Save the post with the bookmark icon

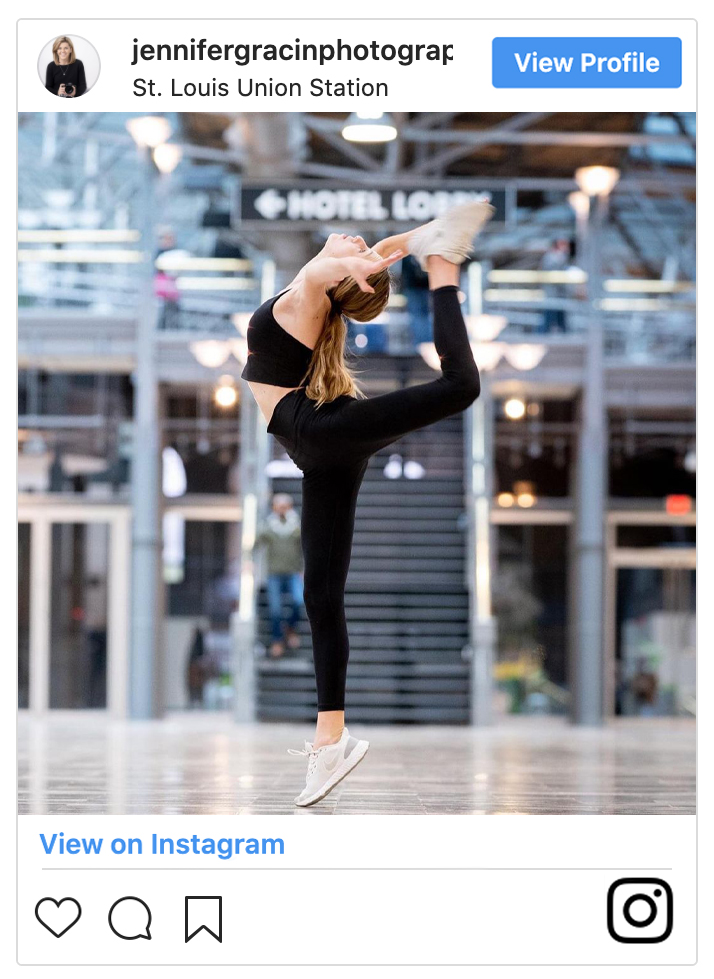click(203, 918)
